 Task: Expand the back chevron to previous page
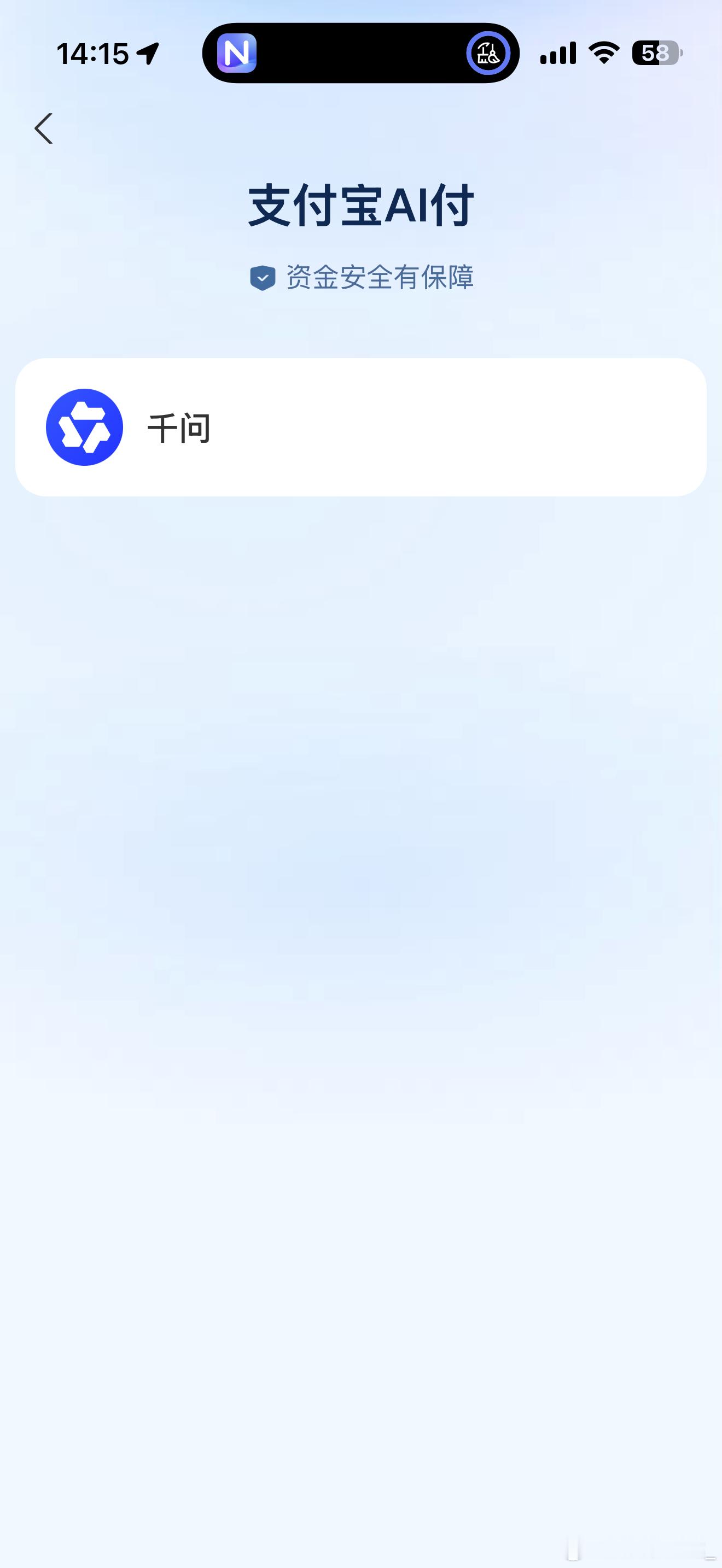tap(43, 128)
